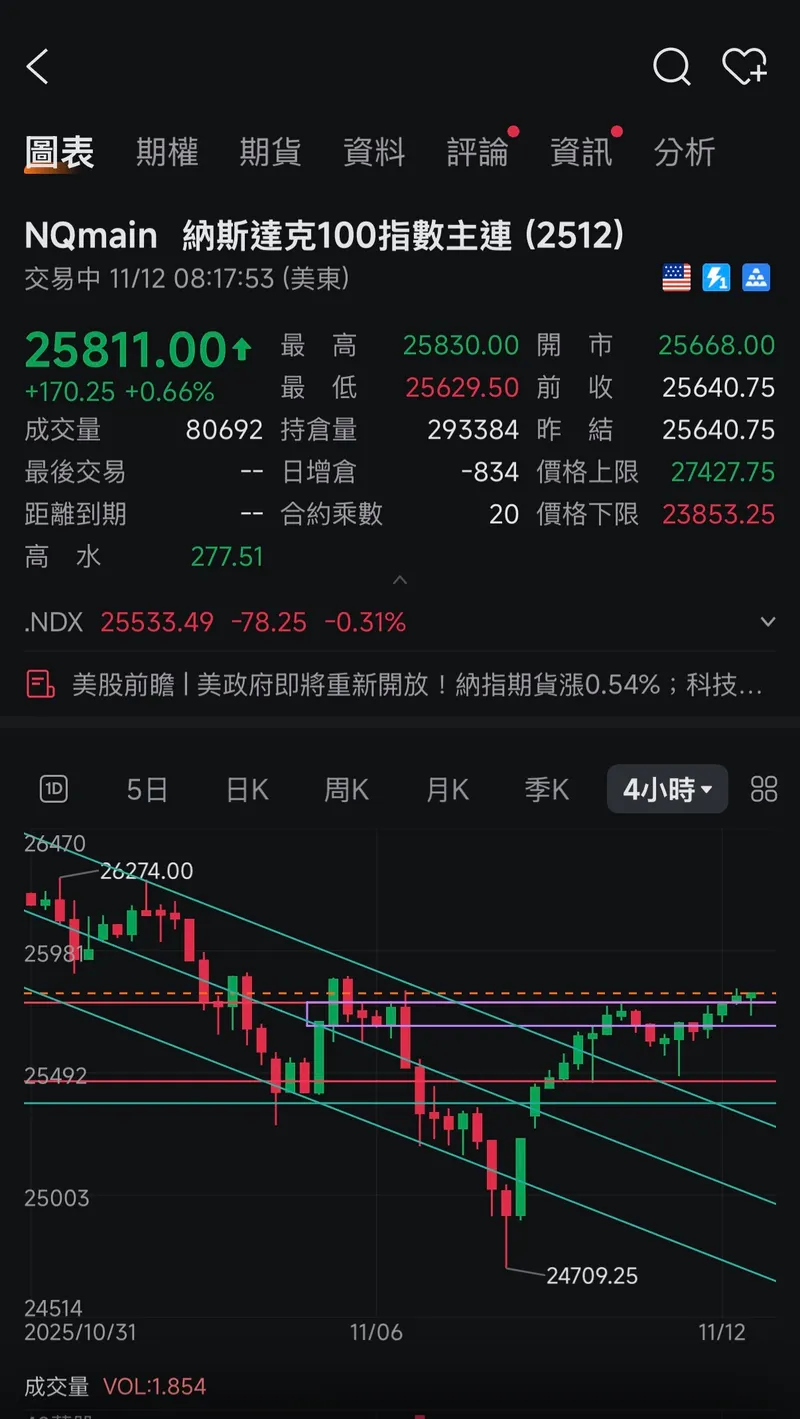Switch to the 圖表 tab
Image resolution: width=800 pixels, height=1419 pixels.
tap(59, 152)
